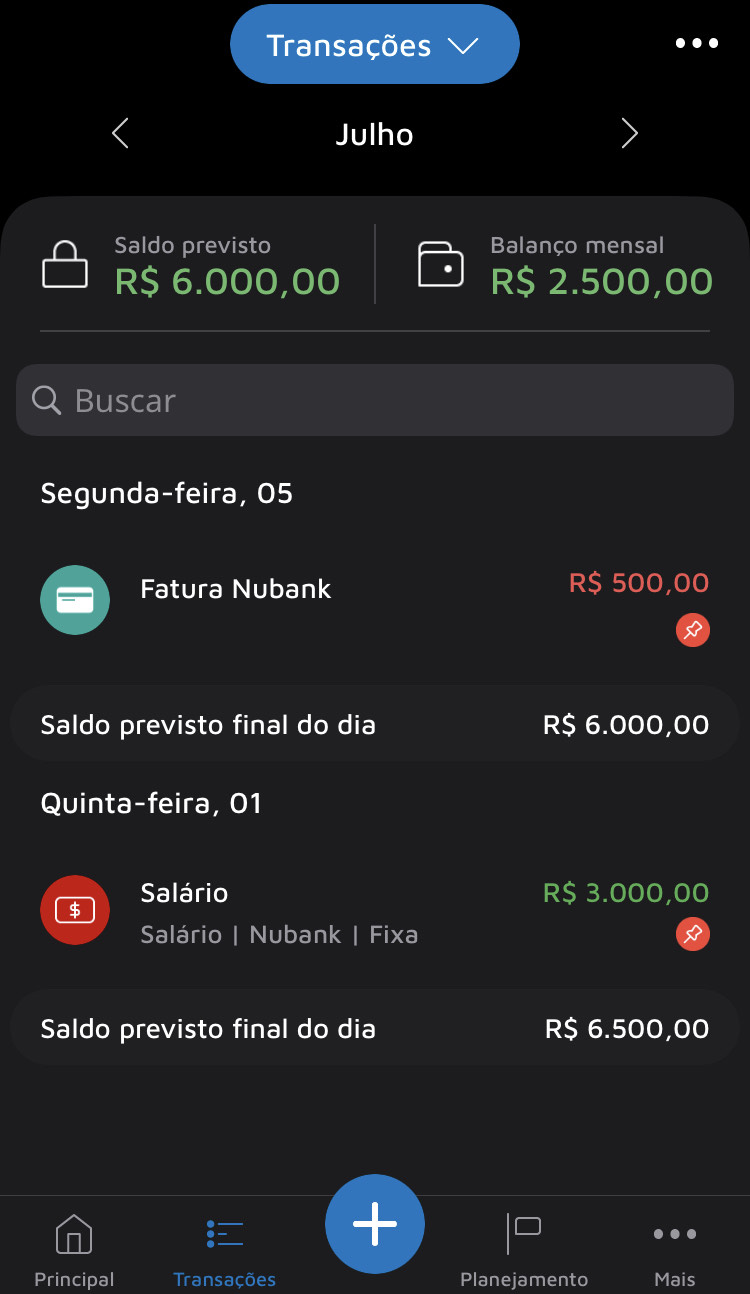Viewport: 750px width, 1294px height.
Task: Open the Mais tab
Action: (x=675, y=1250)
